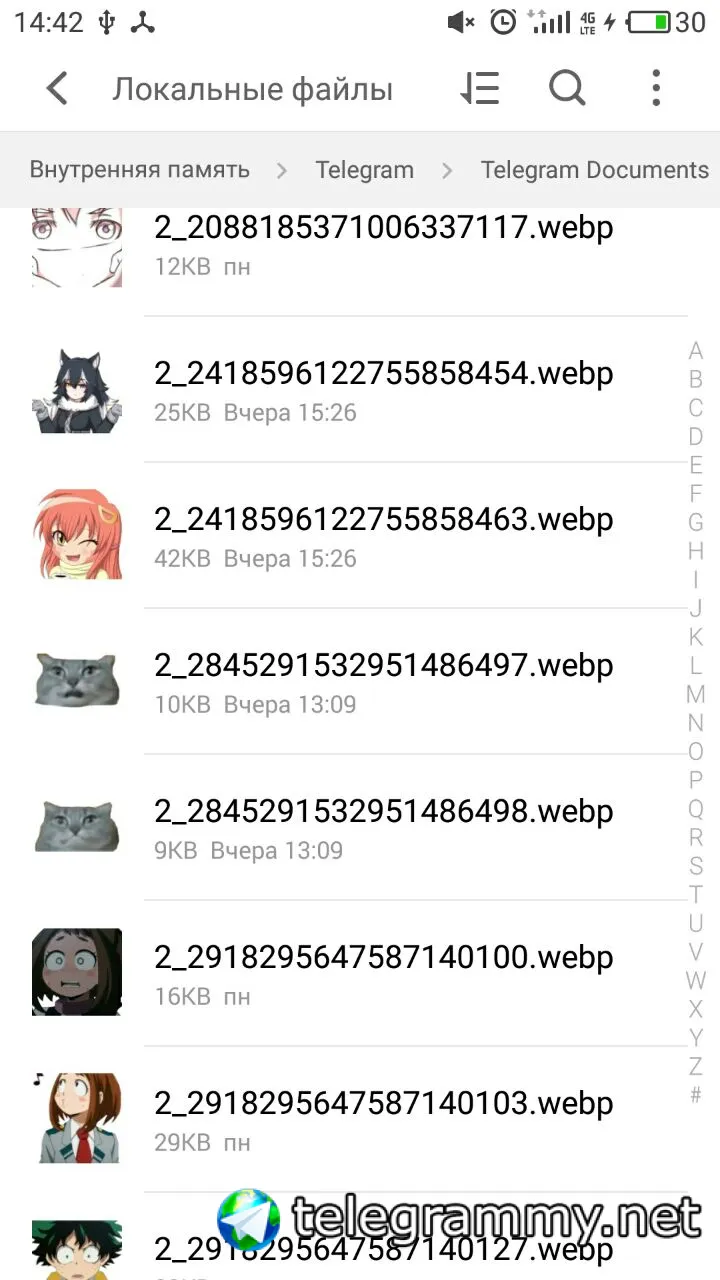This screenshot has height=1280, width=720.
Task: Open file search
Action: 567,89
